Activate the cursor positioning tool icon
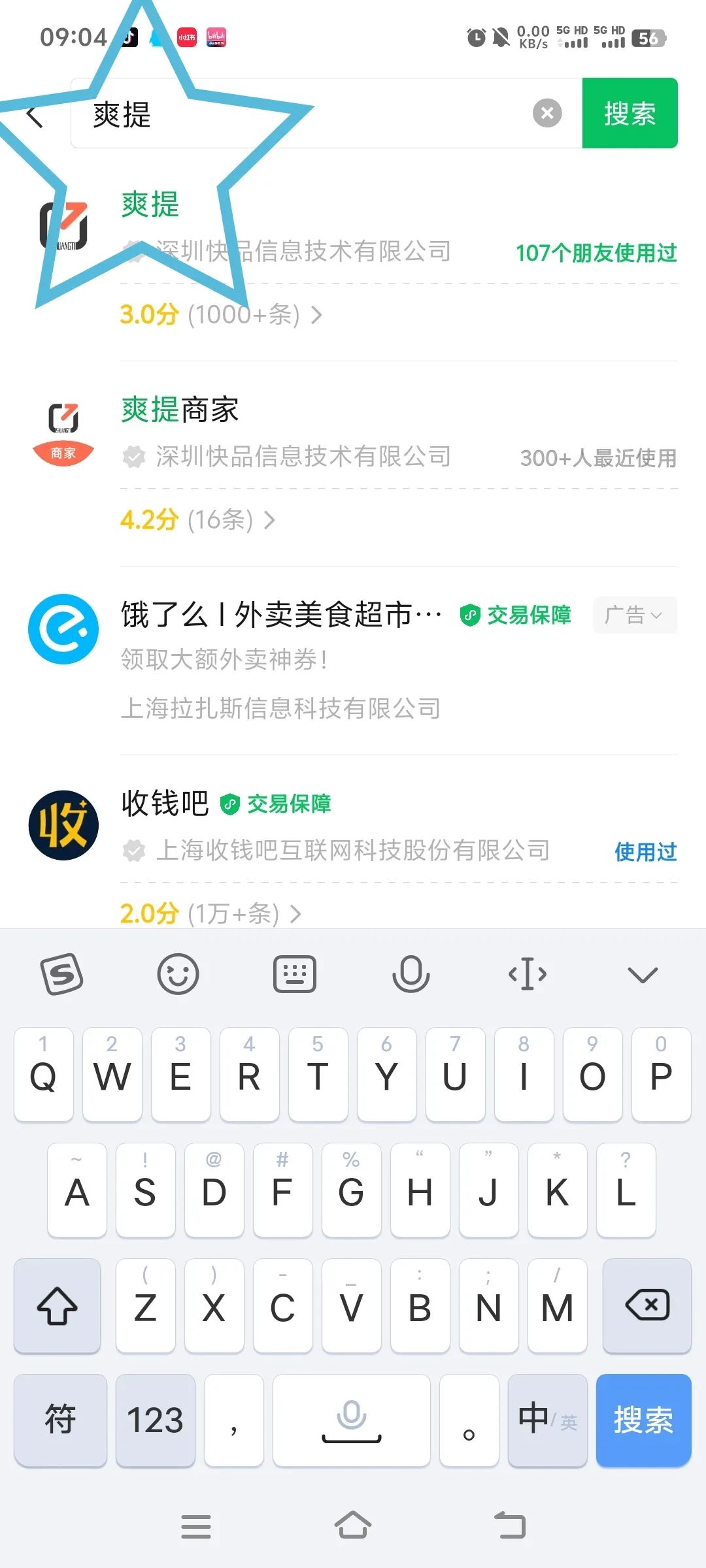Viewport: 706px width, 1568px height. click(x=527, y=973)
